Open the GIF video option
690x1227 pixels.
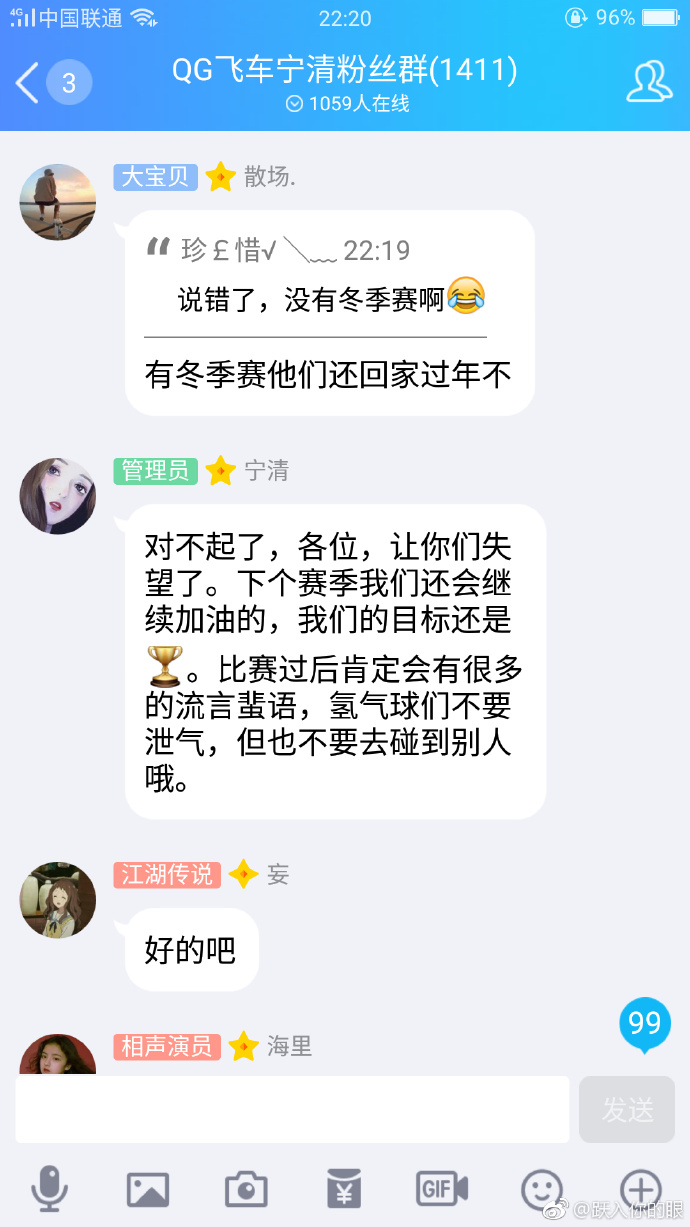(442, 1189)
